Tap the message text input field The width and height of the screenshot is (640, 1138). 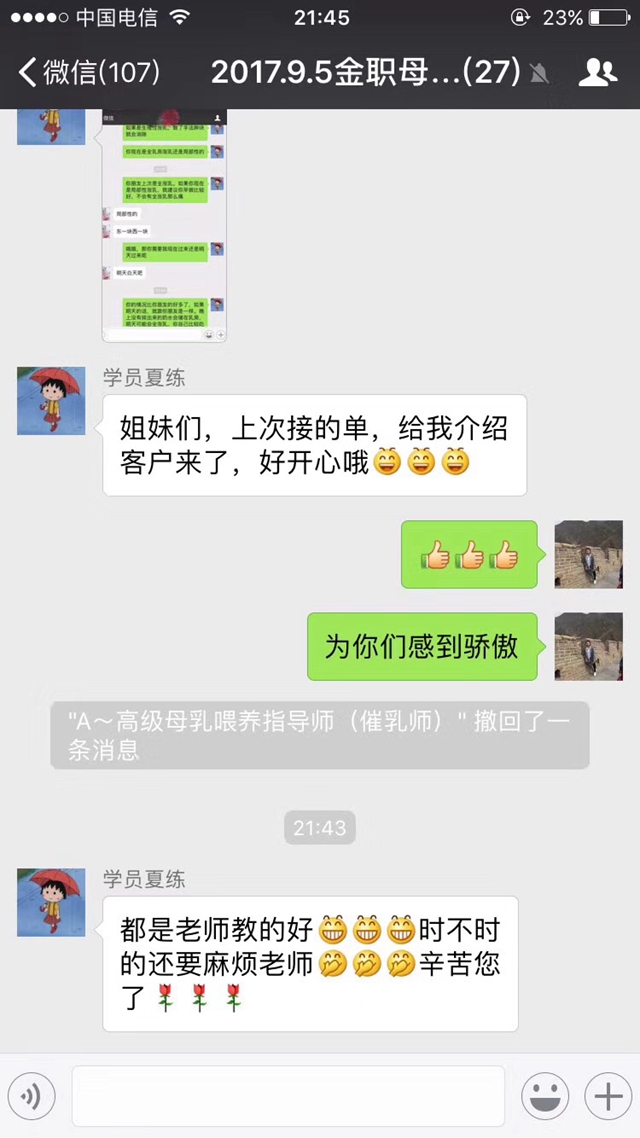pos(288,1096)
